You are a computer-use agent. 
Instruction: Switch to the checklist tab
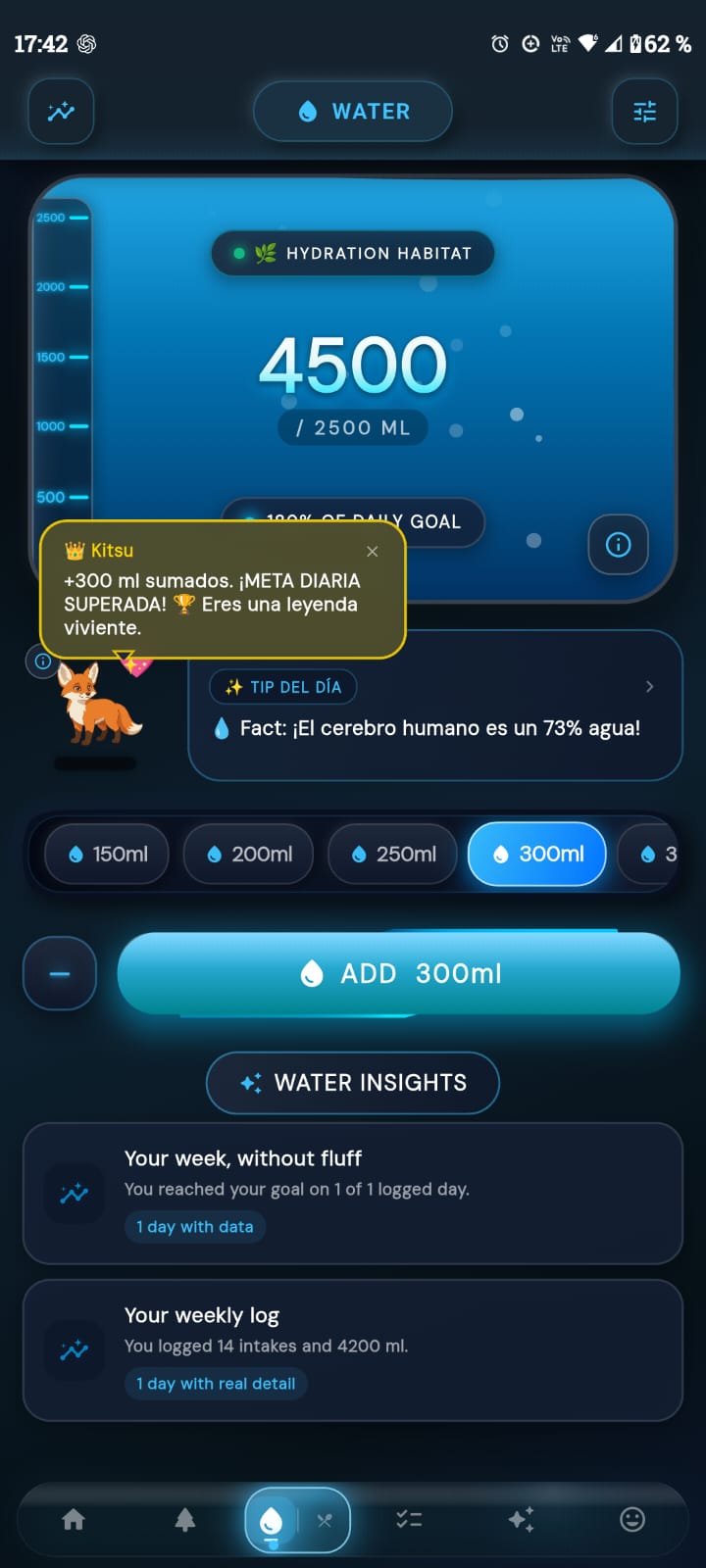click(x=409, y=1520)
